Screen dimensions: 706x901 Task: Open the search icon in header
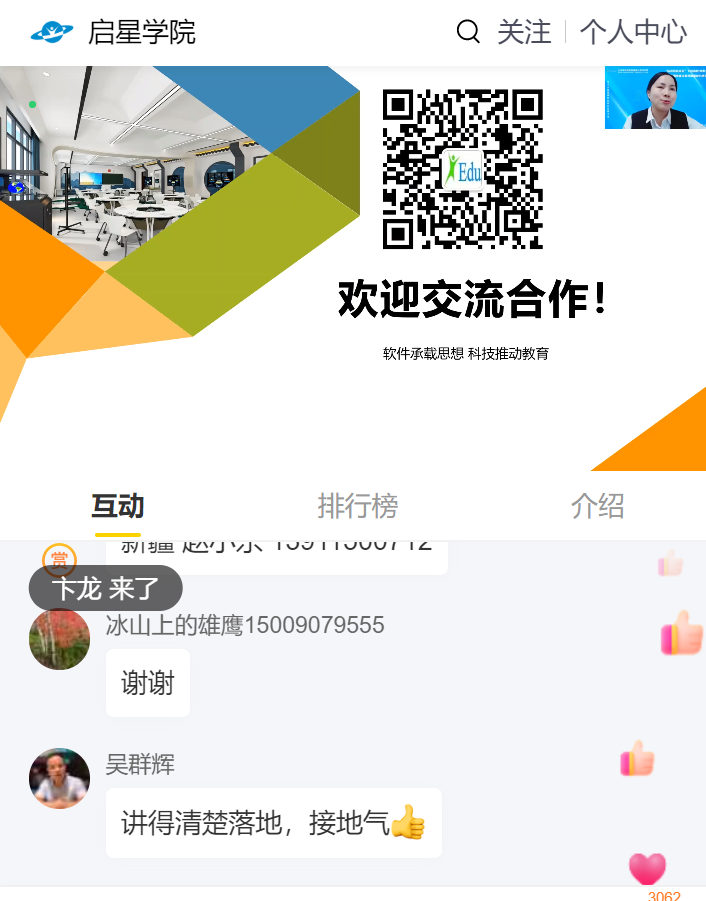468,32
